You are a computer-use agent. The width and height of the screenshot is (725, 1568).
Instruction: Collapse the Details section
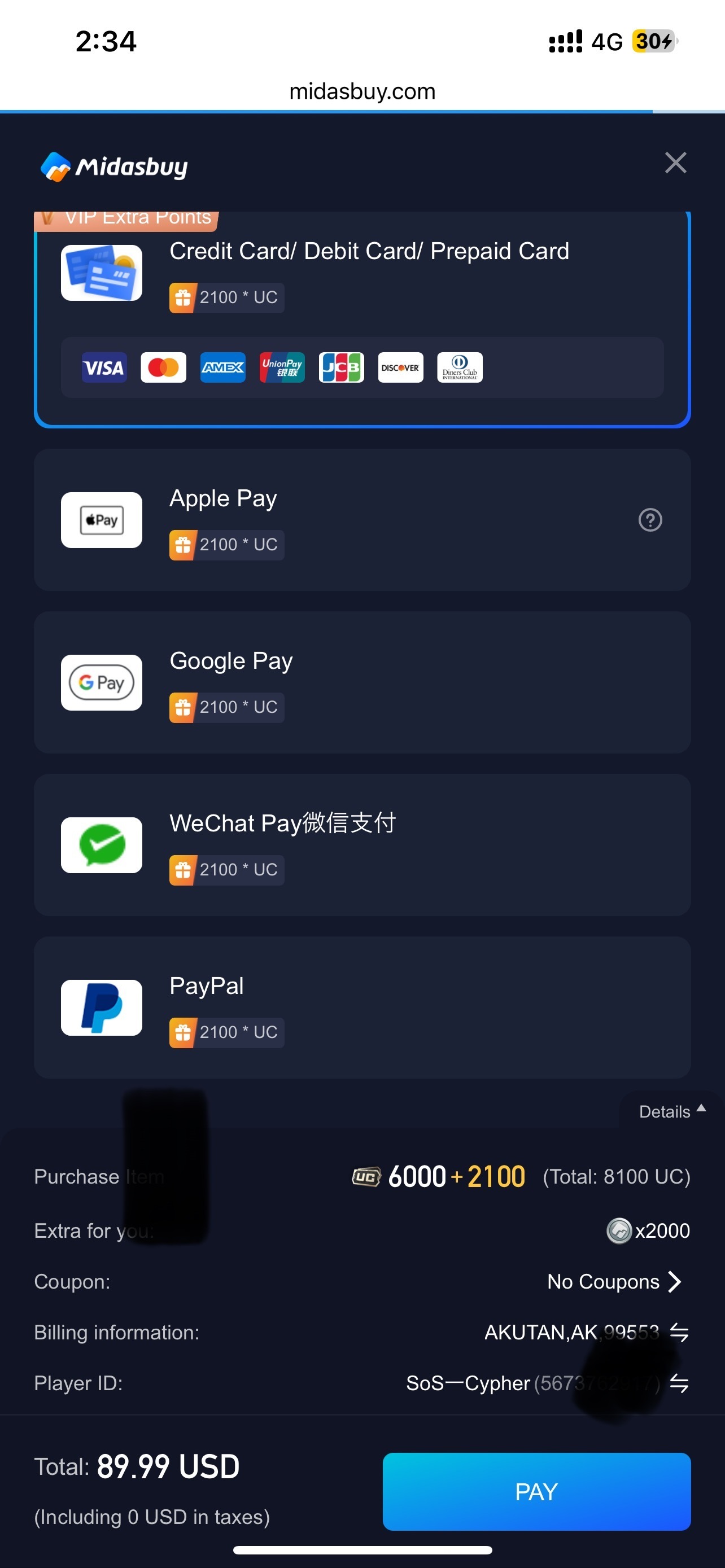[x=672, y=1111]
